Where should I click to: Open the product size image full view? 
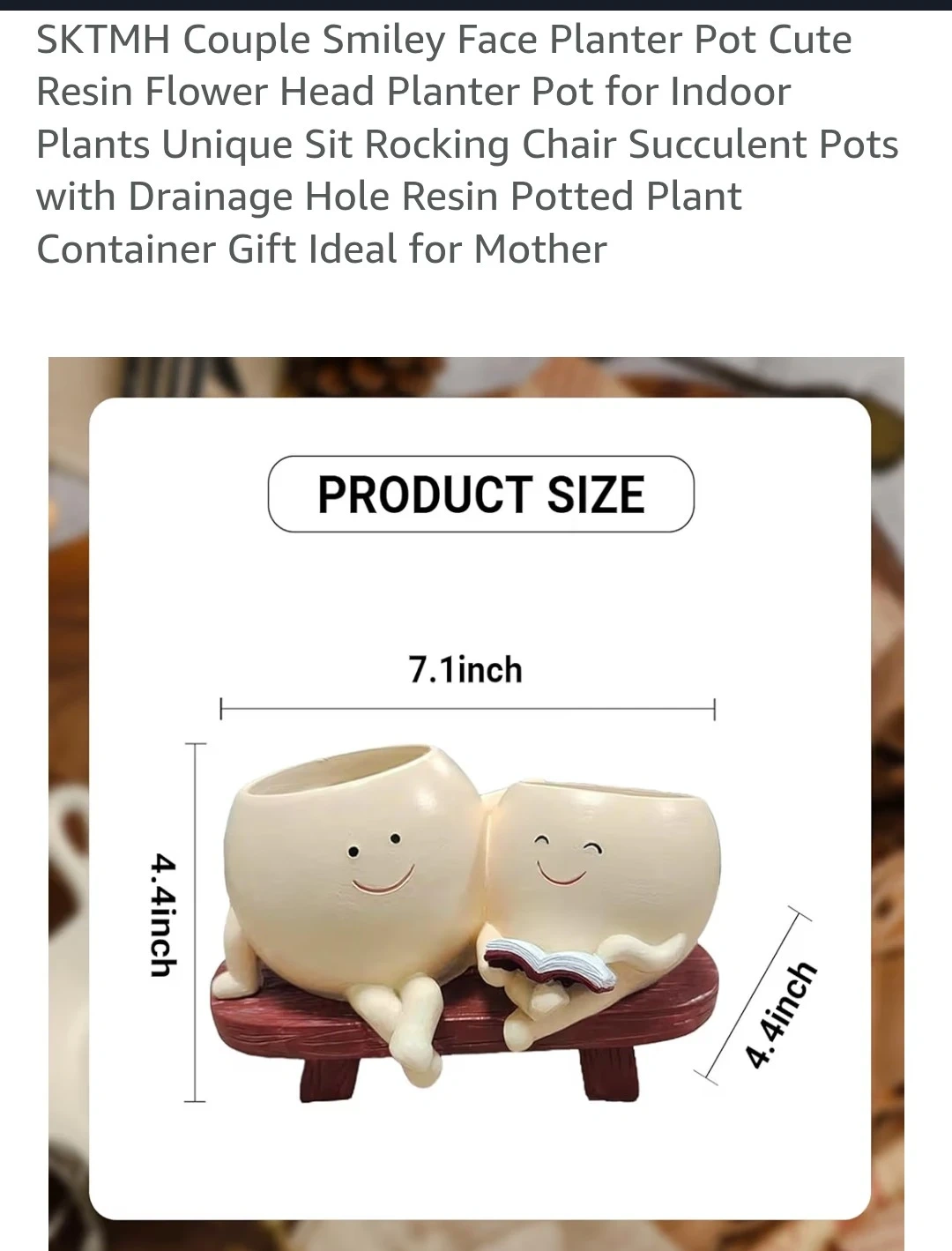point(476,803)
